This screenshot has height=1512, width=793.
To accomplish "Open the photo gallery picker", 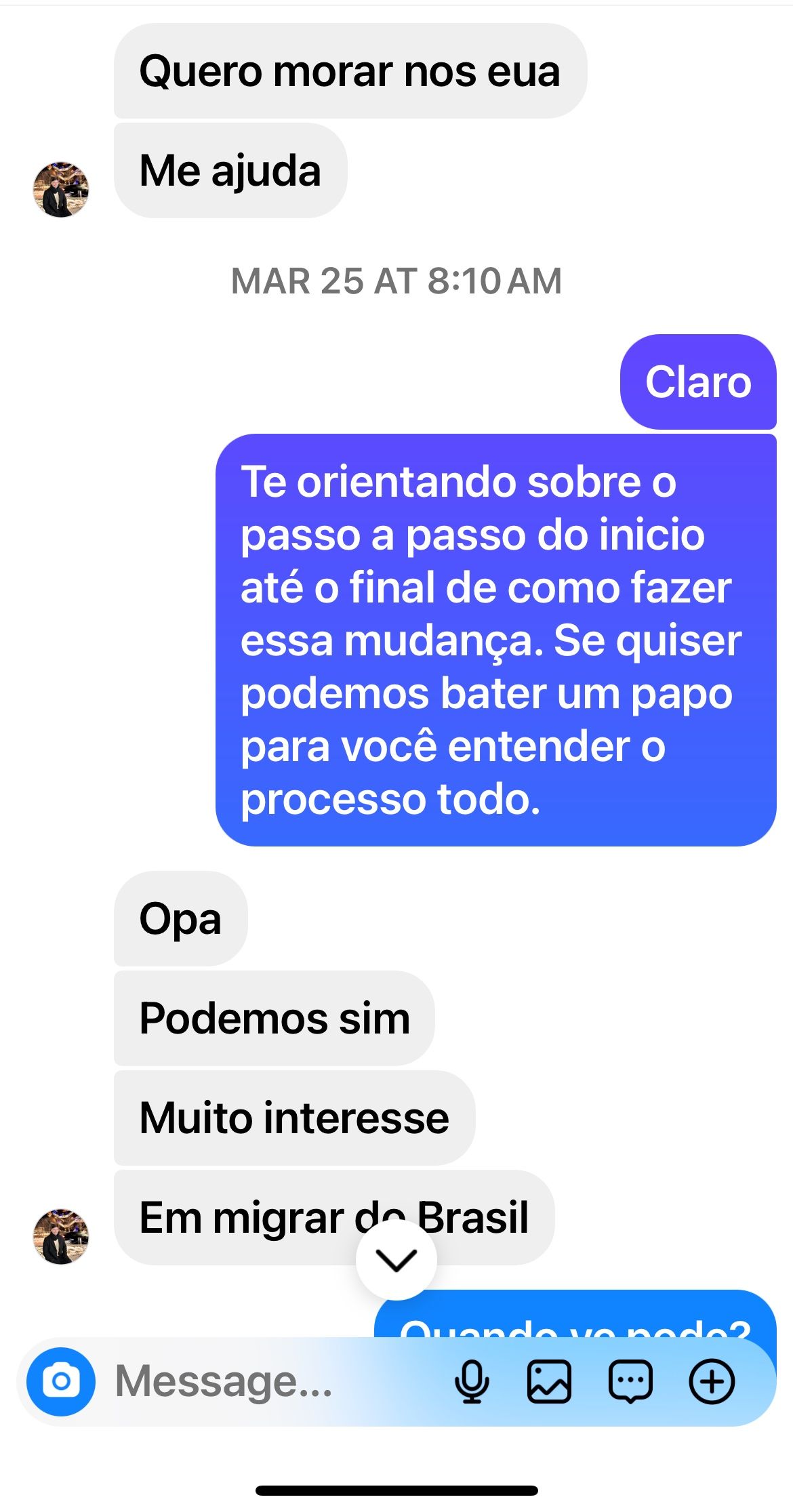I will point(549,1381).
